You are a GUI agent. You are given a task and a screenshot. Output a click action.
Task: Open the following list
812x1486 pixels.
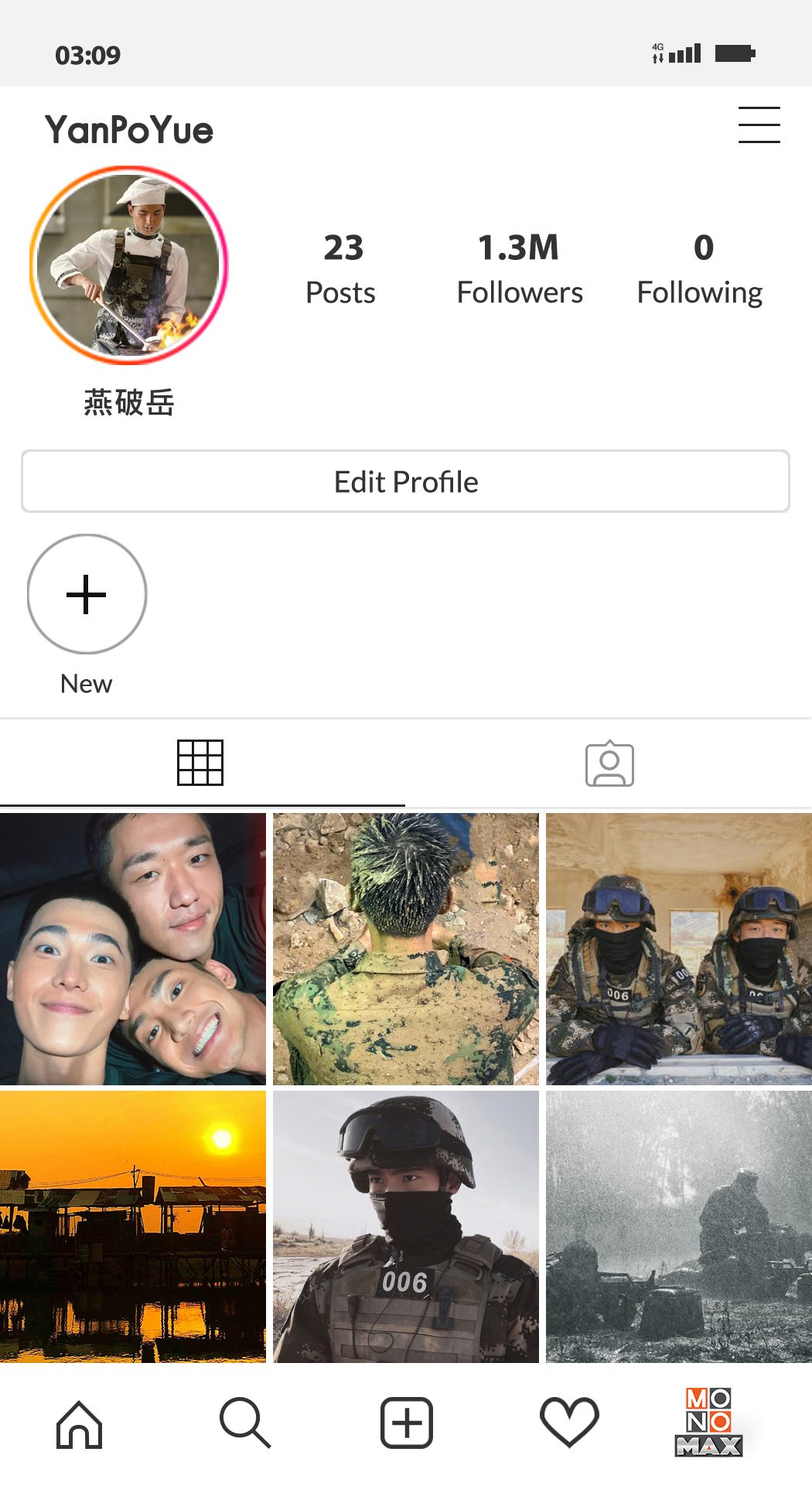tap(700, 268)
